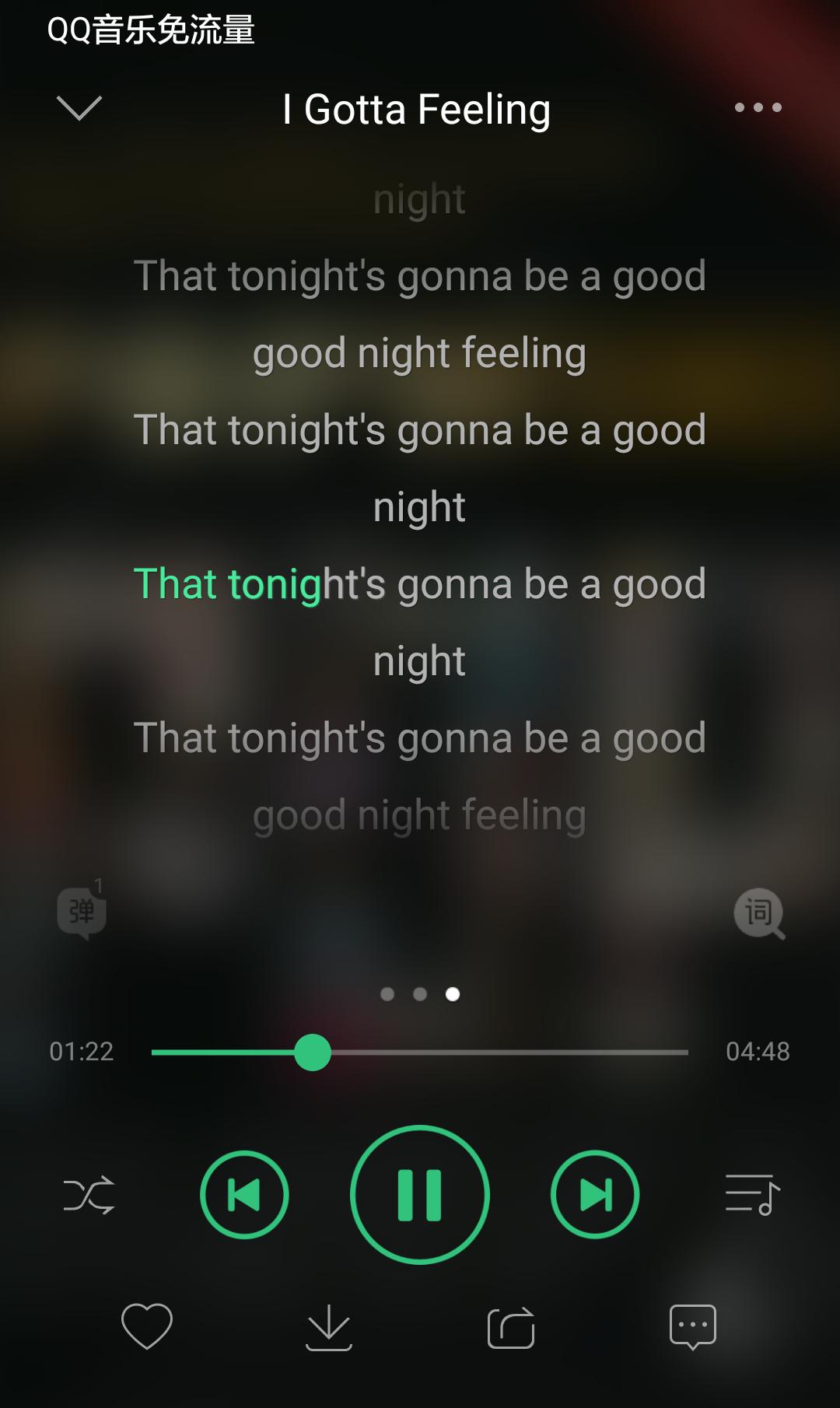The width and height of the screenshot is (840, 1408).
Task: Share this song
Action: click(x=511, y=1327)
